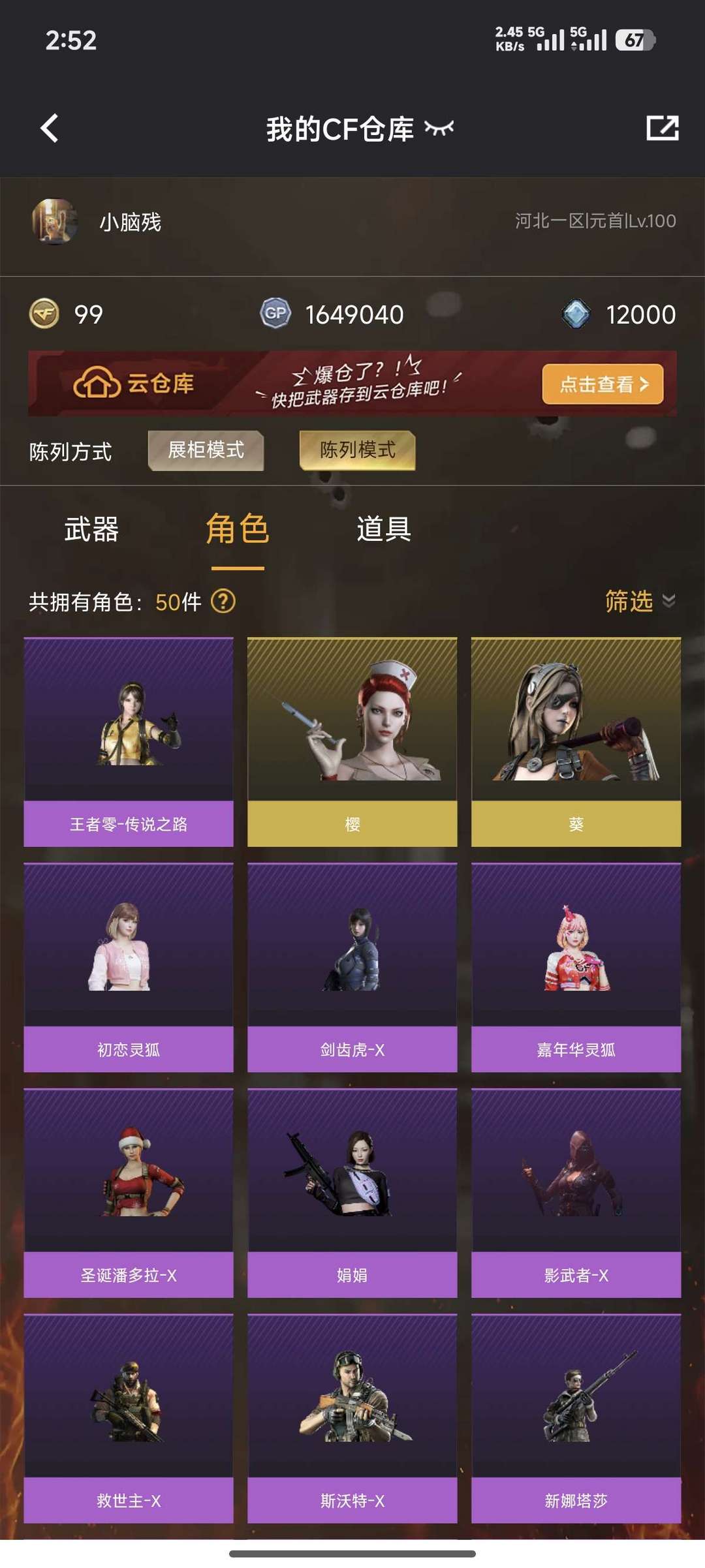The height and width of the screenshot is (1568, 705).
Task: Open the 樱 character card
Action: [352, 742]
